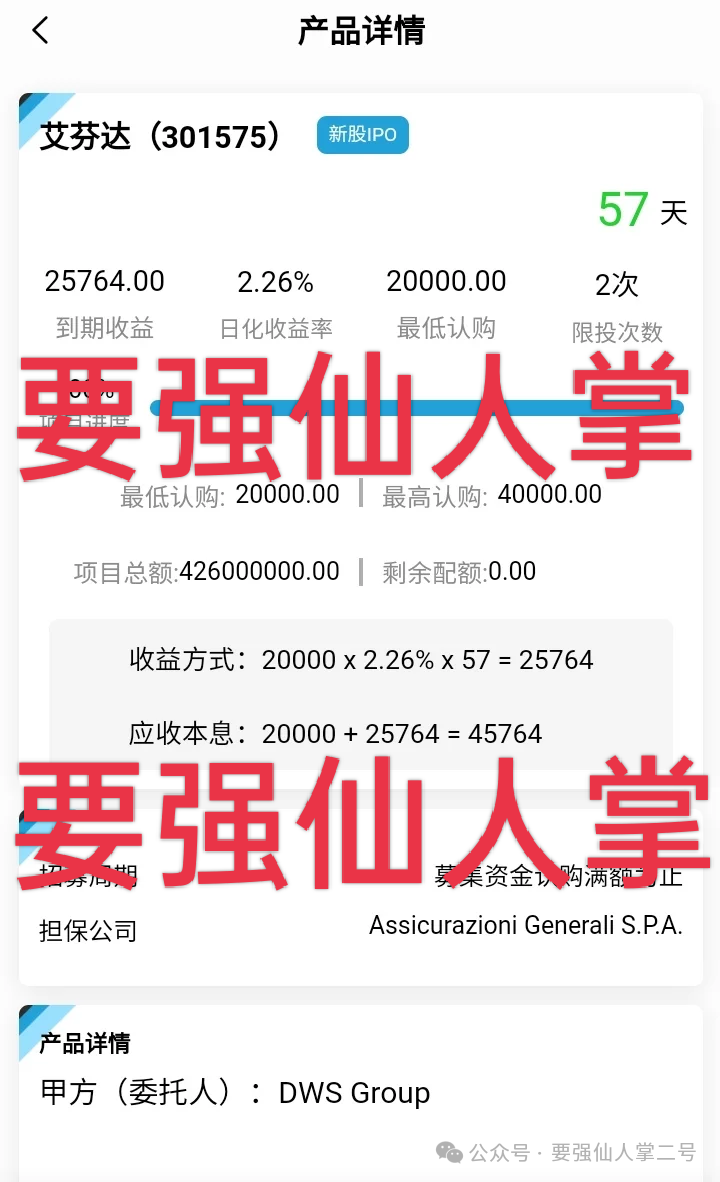Select the 到期收益 value 25764.00
Viewport: 720px width, 1182px height.
[104, 281]
